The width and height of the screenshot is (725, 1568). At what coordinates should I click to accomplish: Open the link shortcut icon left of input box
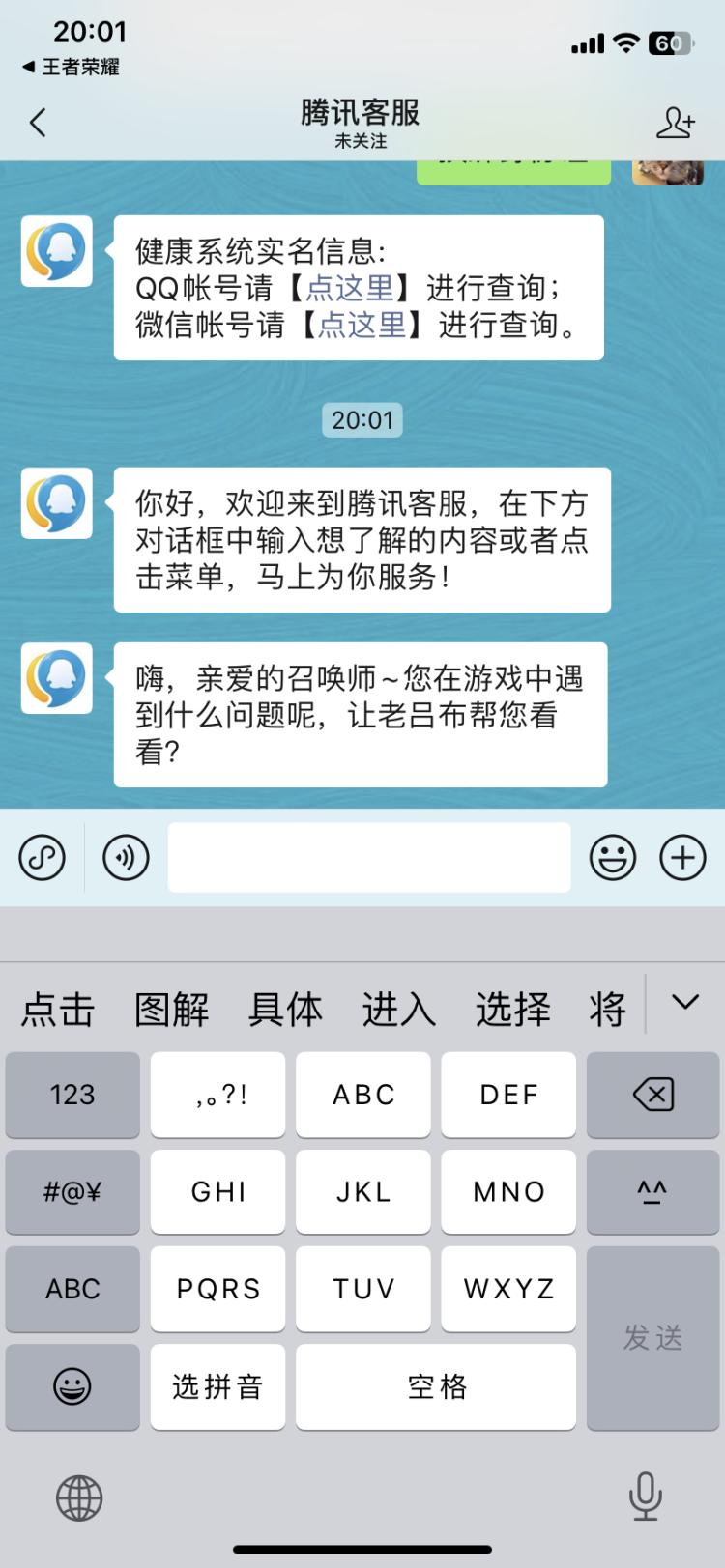43,857
